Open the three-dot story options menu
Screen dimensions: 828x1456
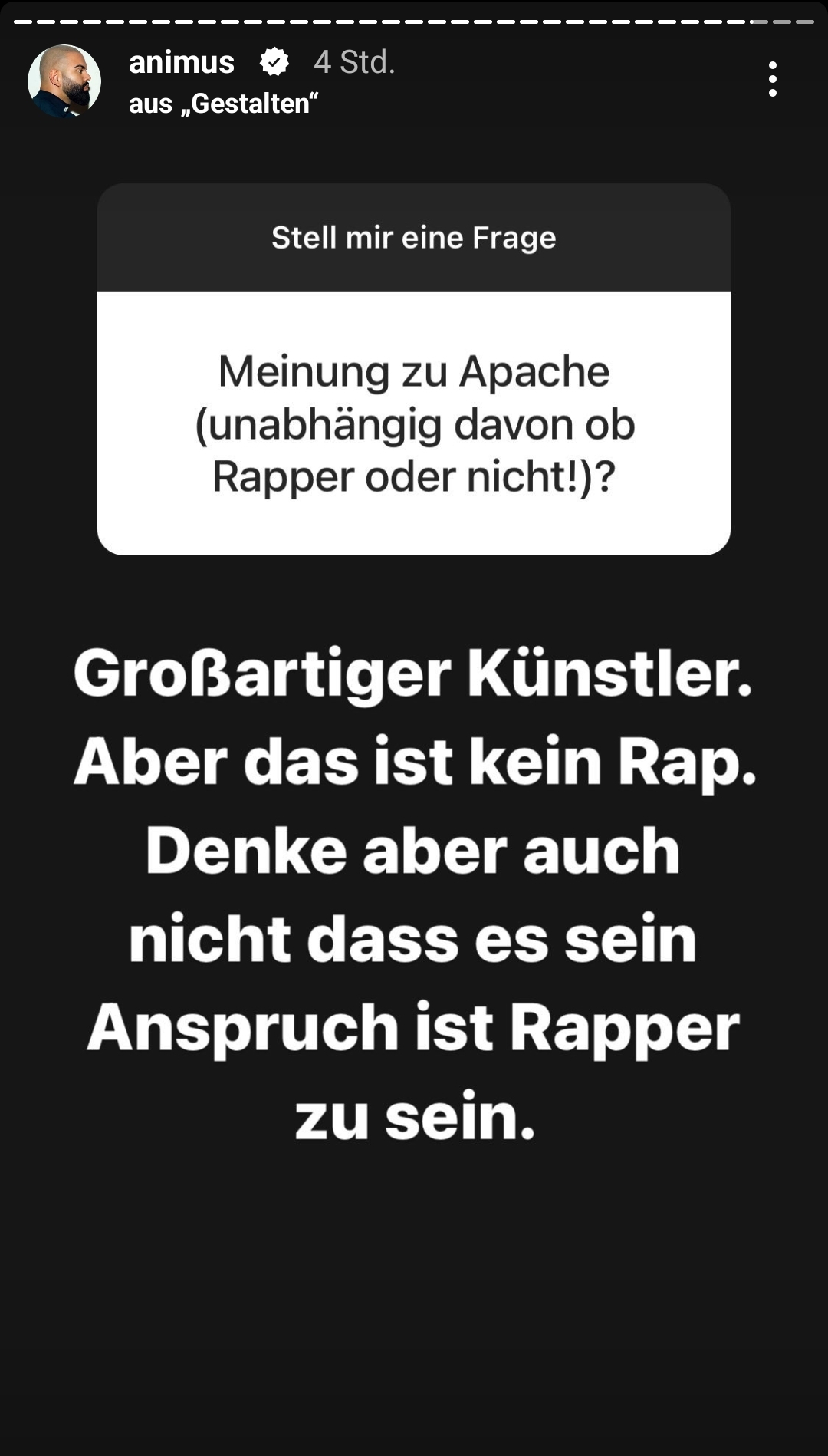[x=772, y=79]
